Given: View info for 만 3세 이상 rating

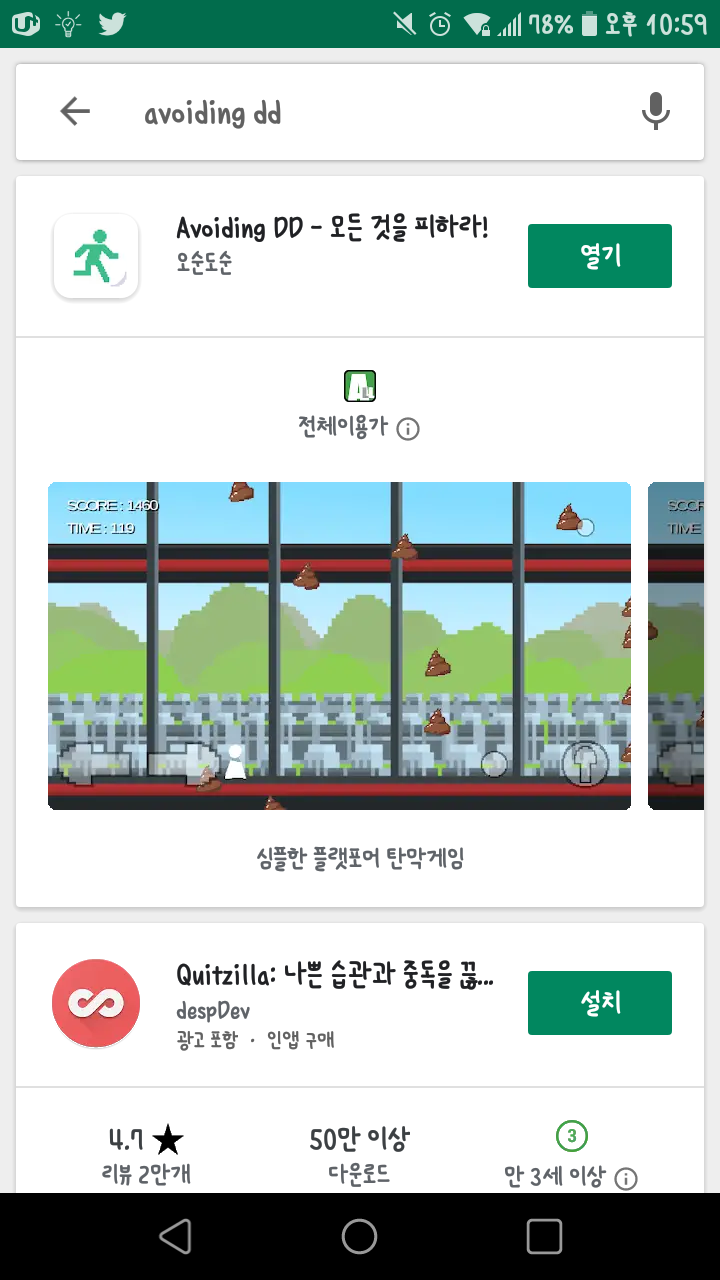Looking at the screenshot, I should coord(626,1179).
